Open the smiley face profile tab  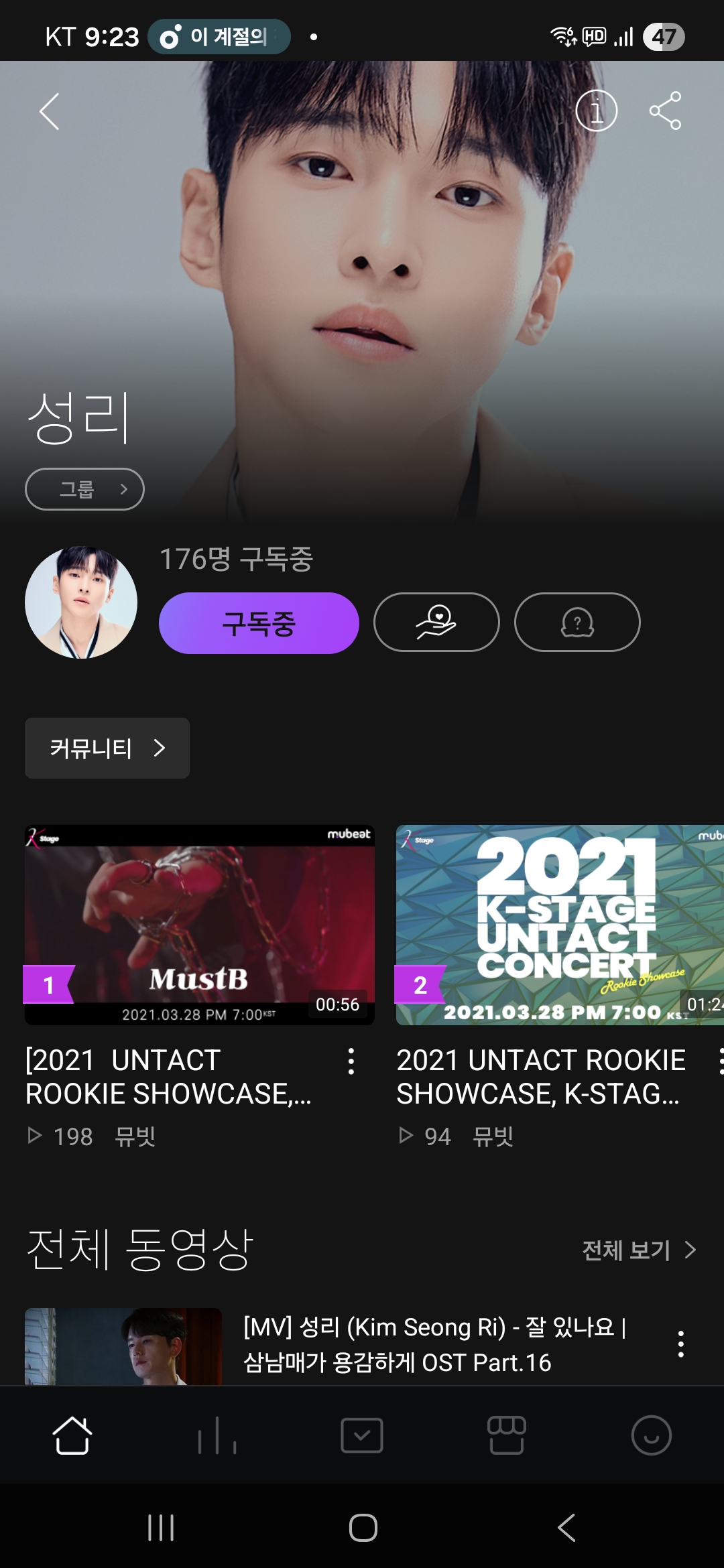[651, 1435]
